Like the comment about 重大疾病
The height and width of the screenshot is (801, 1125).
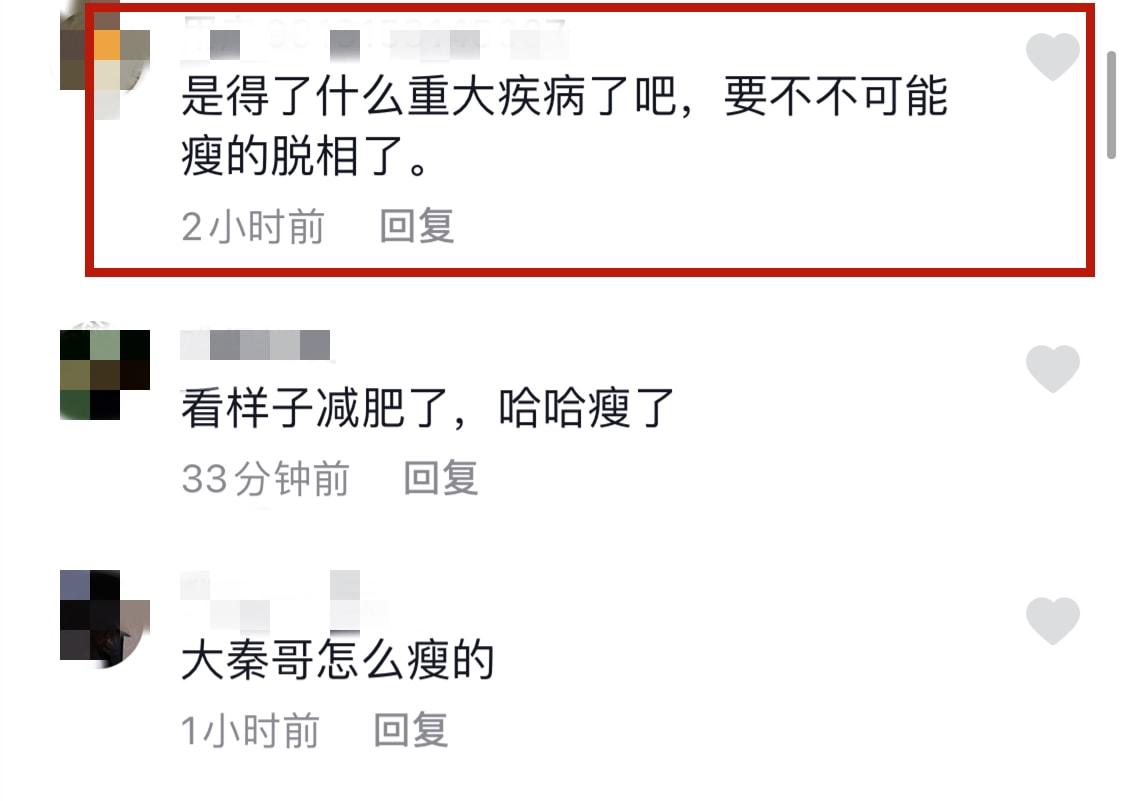pos(1053,57)
